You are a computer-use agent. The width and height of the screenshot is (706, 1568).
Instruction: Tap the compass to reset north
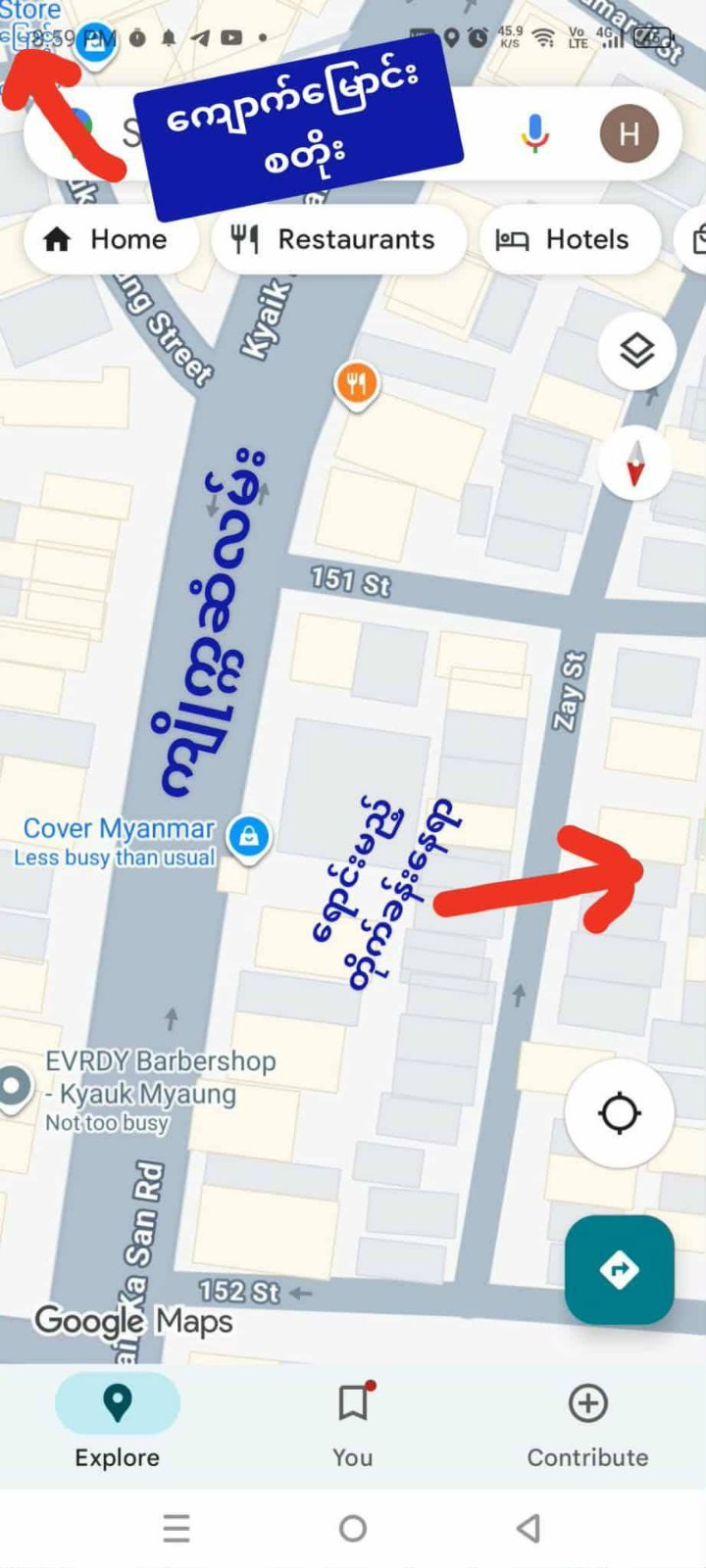click(x=635, y=465)
